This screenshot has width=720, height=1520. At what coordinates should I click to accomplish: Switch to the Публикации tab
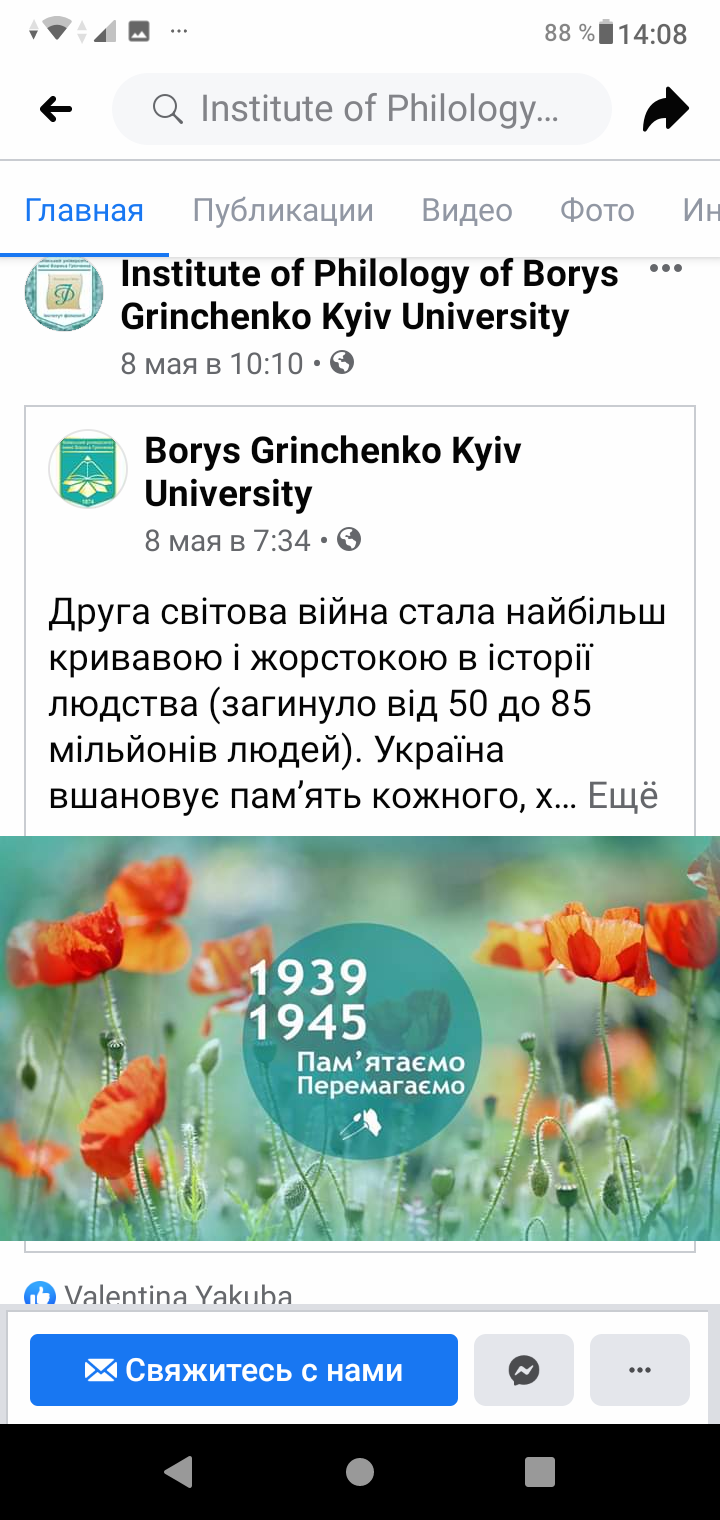(283, 210)
